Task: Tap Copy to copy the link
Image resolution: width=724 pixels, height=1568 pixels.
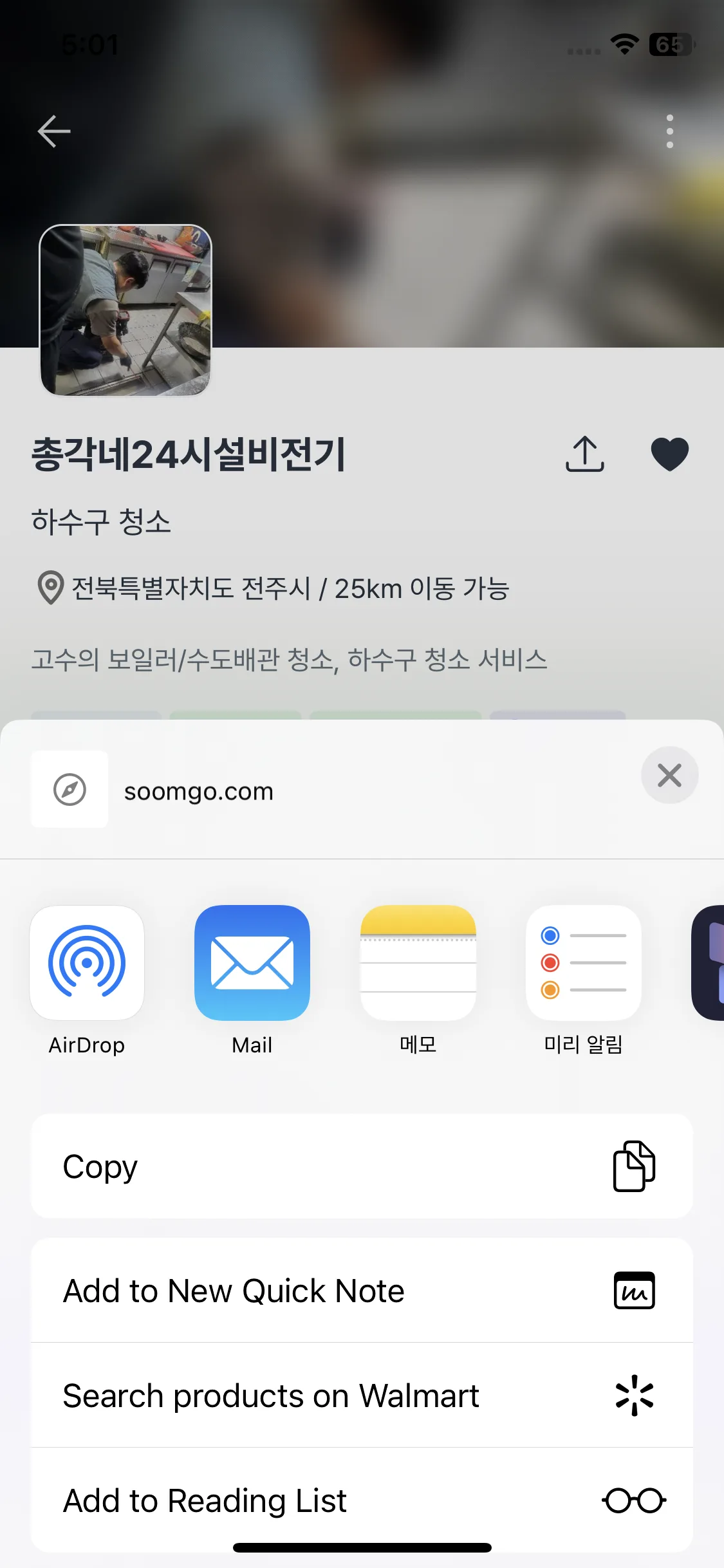Action: coord(100,1166)
